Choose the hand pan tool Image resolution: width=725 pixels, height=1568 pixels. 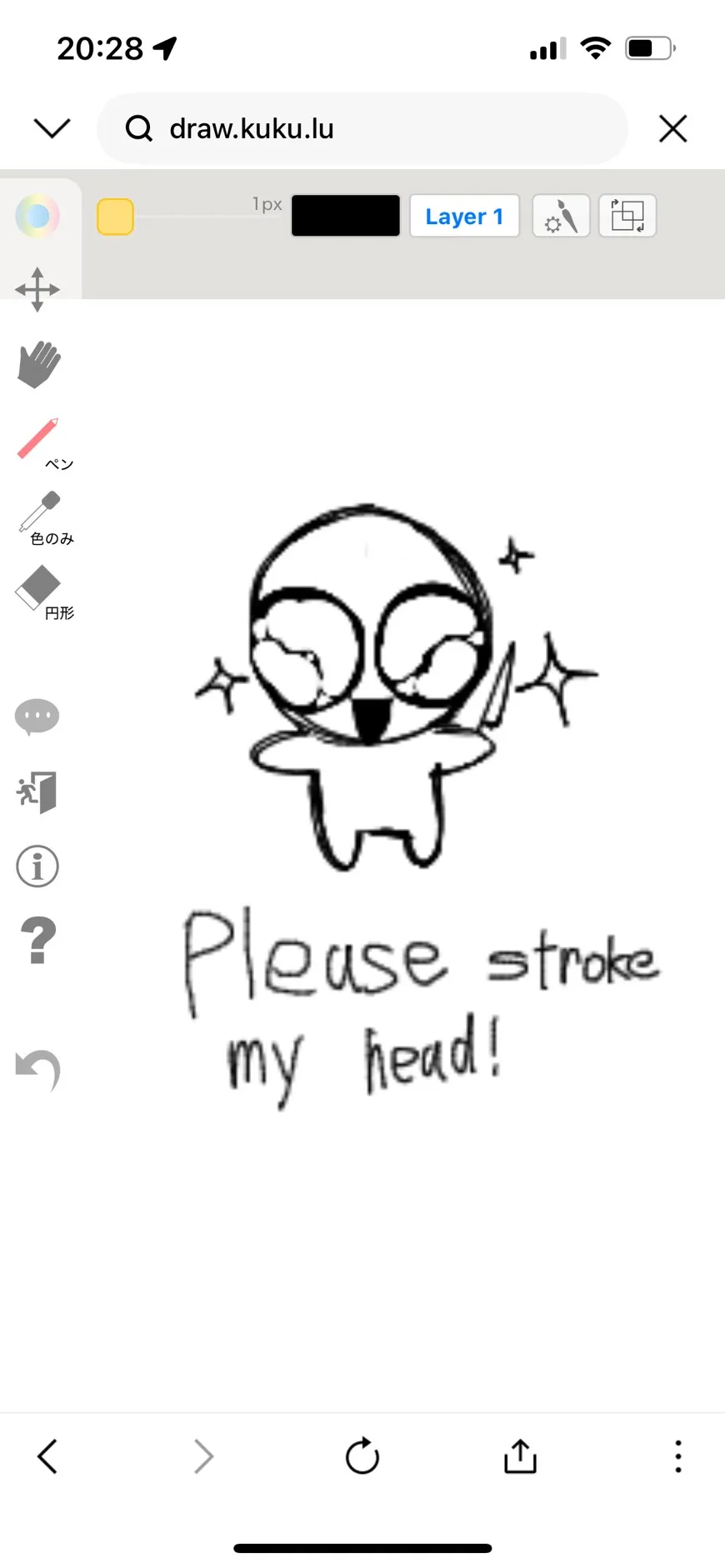[x=38, y=364]
